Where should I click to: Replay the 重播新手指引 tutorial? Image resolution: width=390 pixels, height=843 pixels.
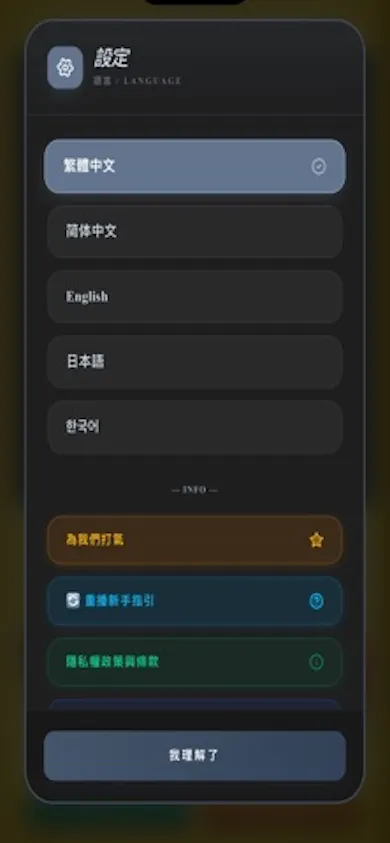click(194, 601)
